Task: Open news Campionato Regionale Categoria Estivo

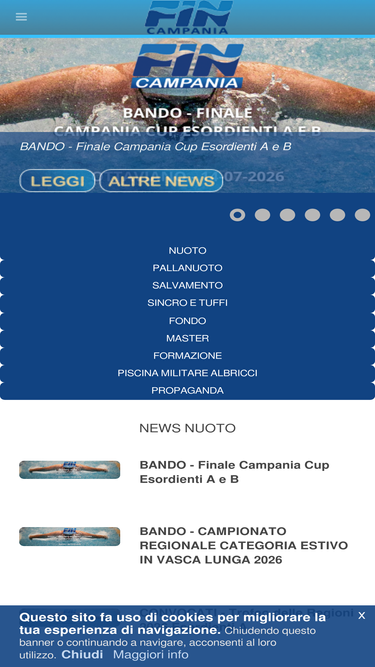Action: (244, 545)
